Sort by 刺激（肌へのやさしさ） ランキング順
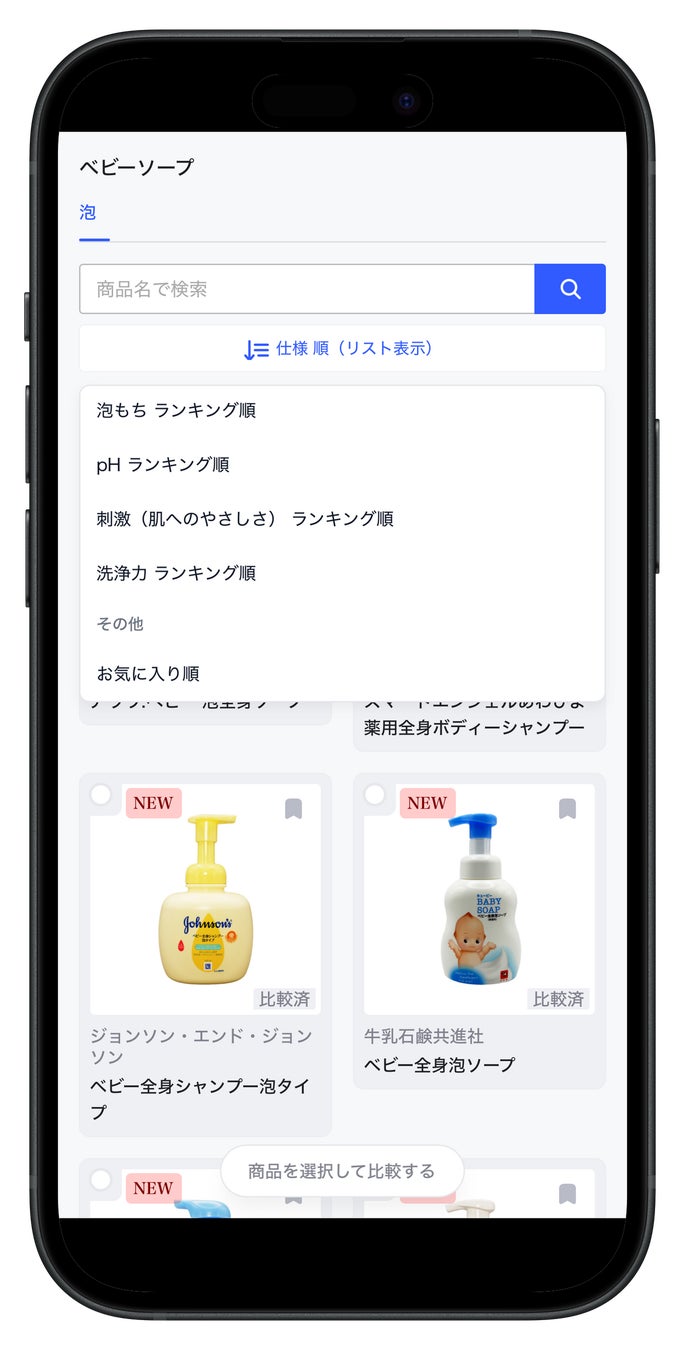 pos(245,518)
